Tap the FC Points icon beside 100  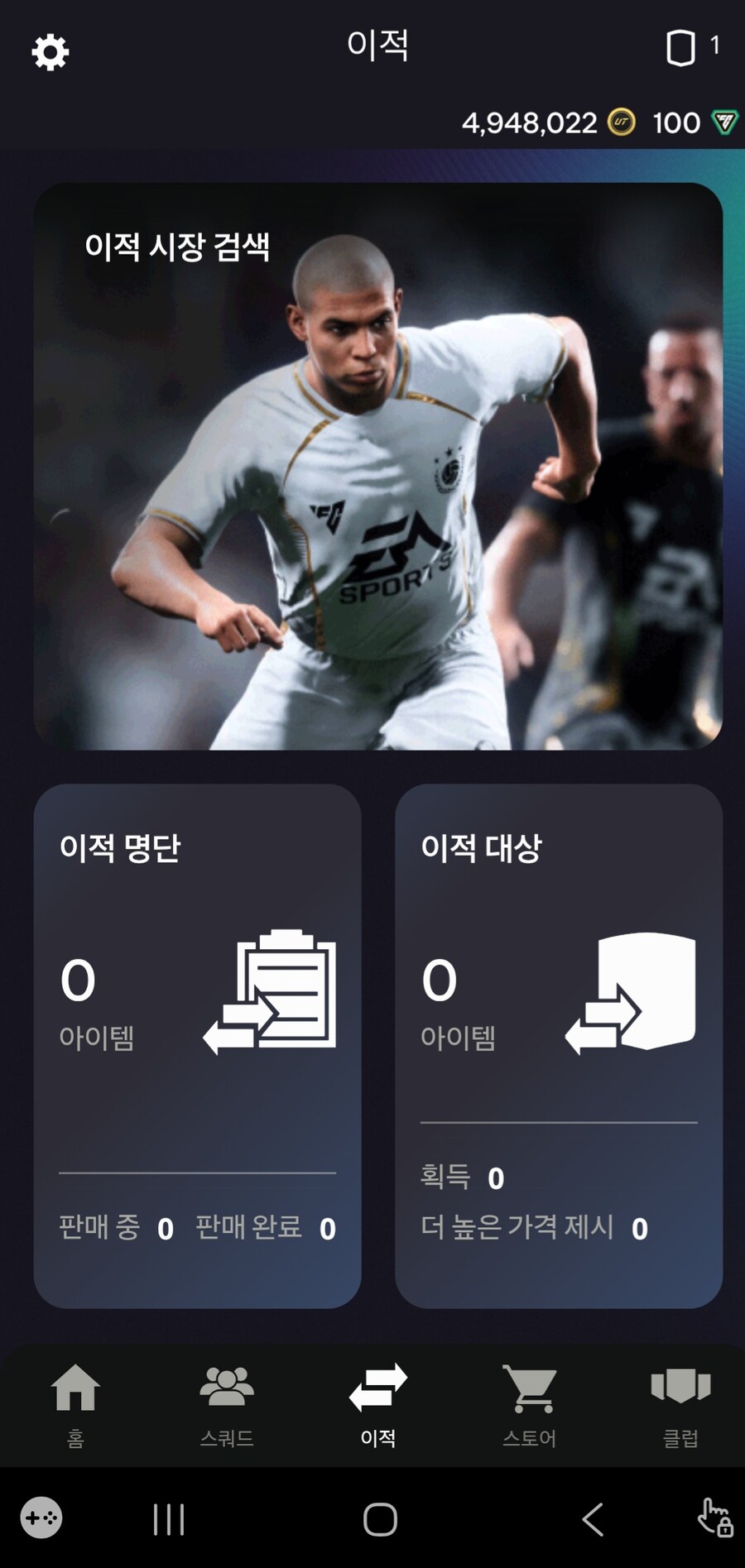(x=723, y=122)
